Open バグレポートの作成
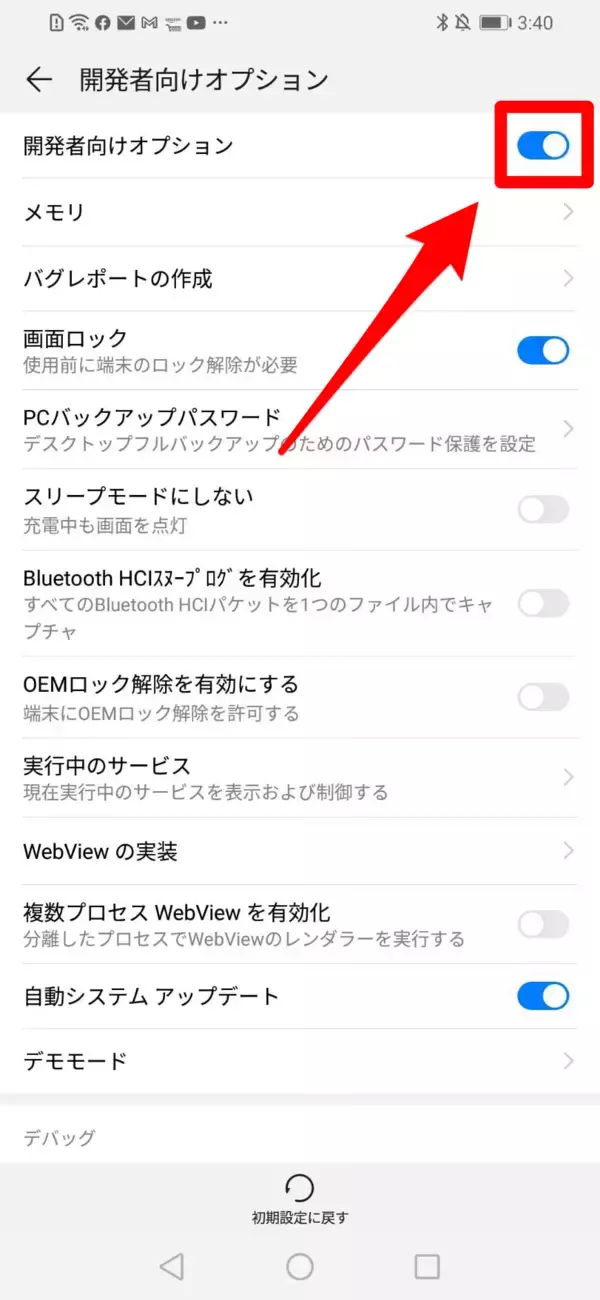600x1300 pixels. [300, 278]
